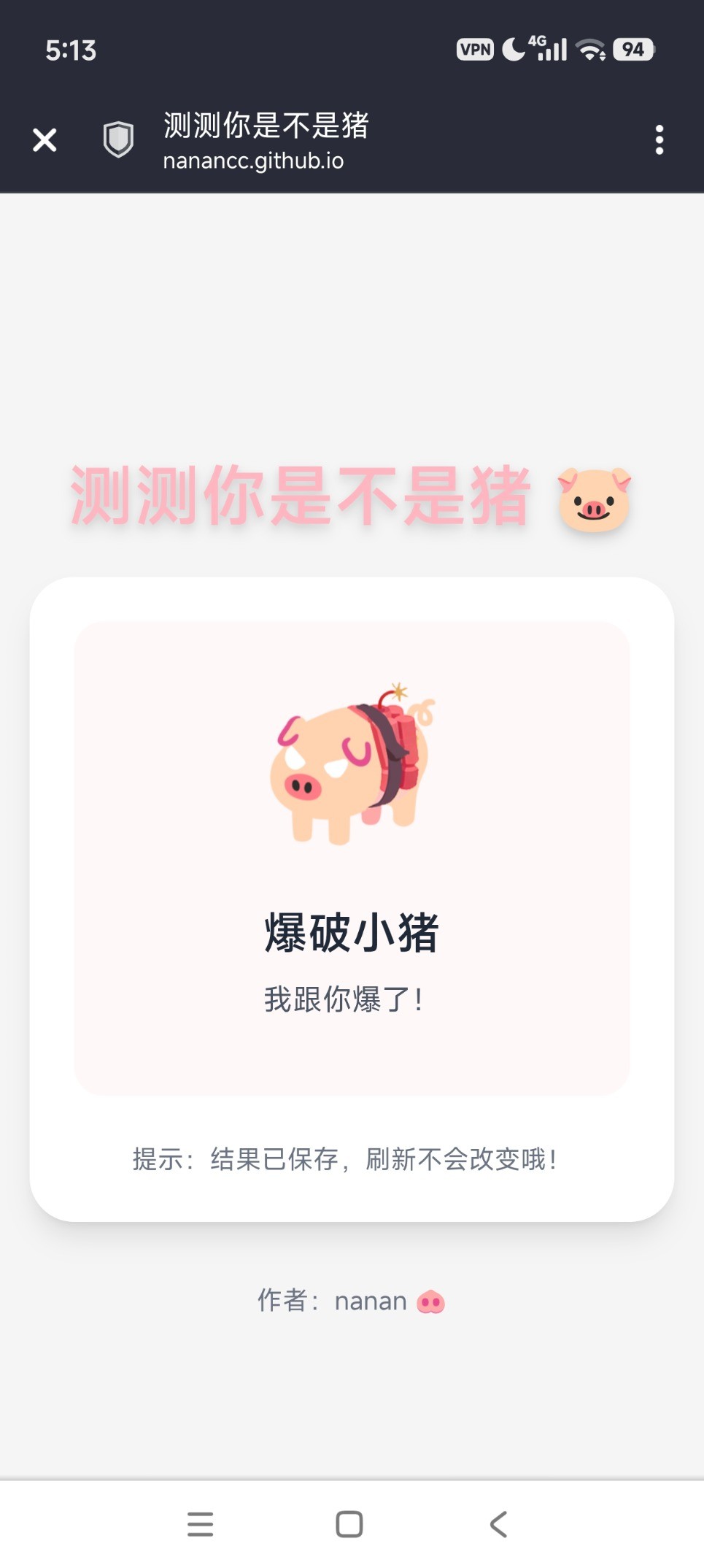
Task: Open the recent apps menu
Action: pos(200,1524)
